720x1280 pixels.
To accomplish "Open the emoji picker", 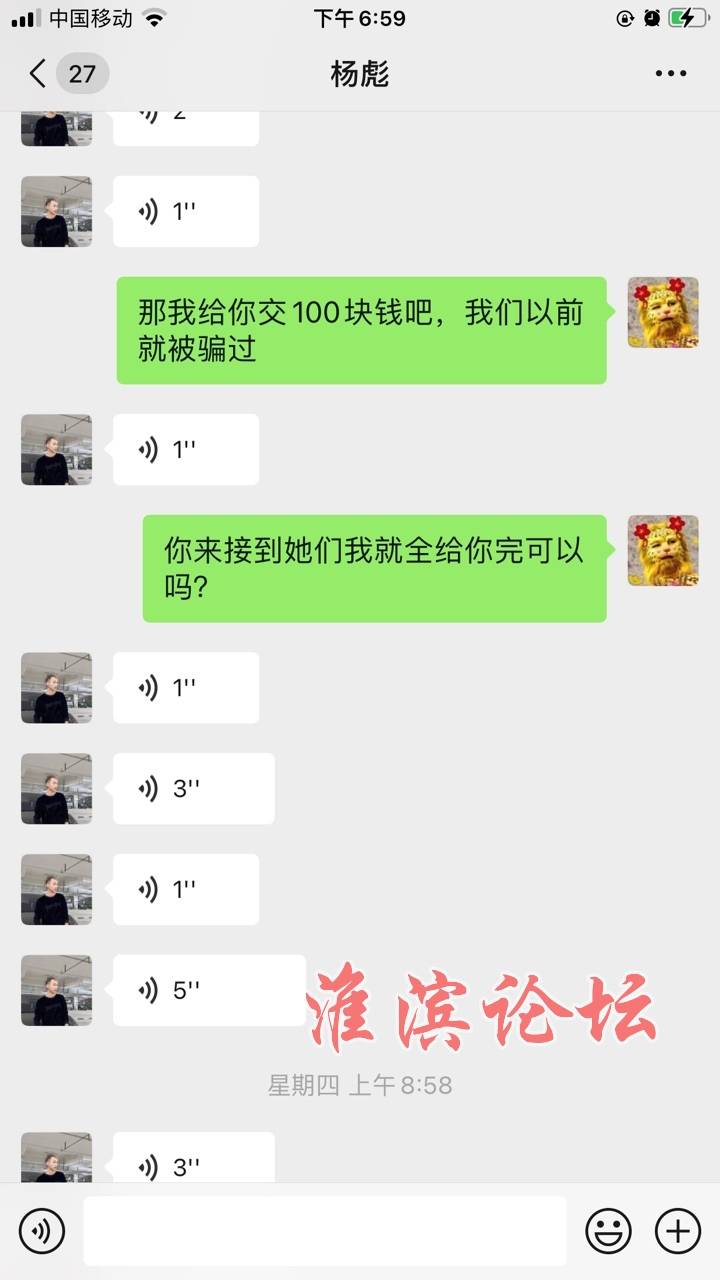I will 608,1230.
